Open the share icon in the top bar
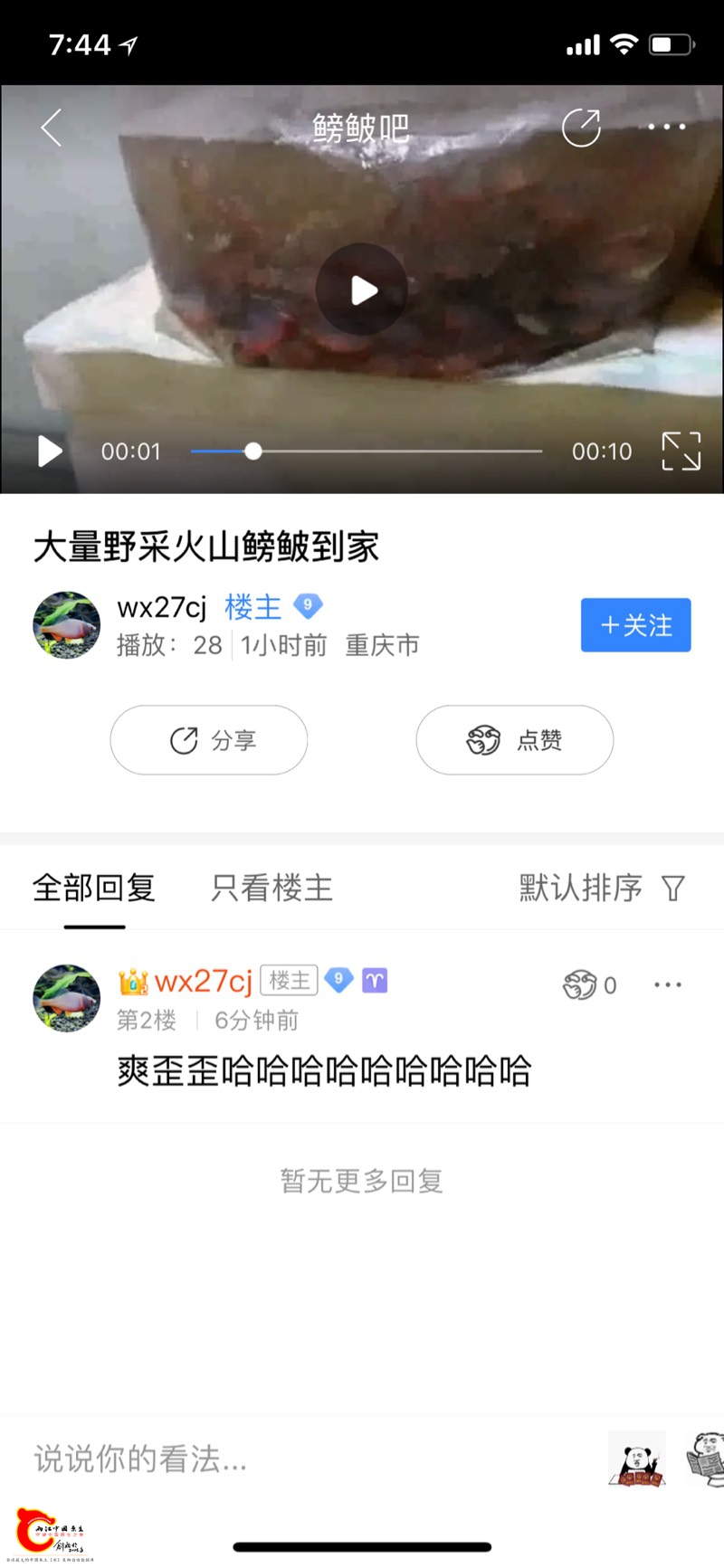 582,128
